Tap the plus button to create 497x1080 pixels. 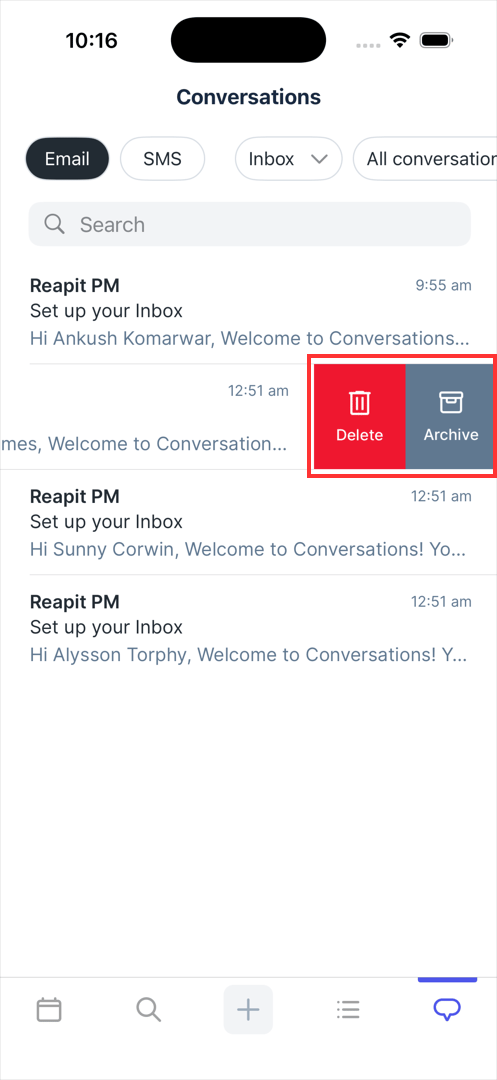click(248, 1010)
